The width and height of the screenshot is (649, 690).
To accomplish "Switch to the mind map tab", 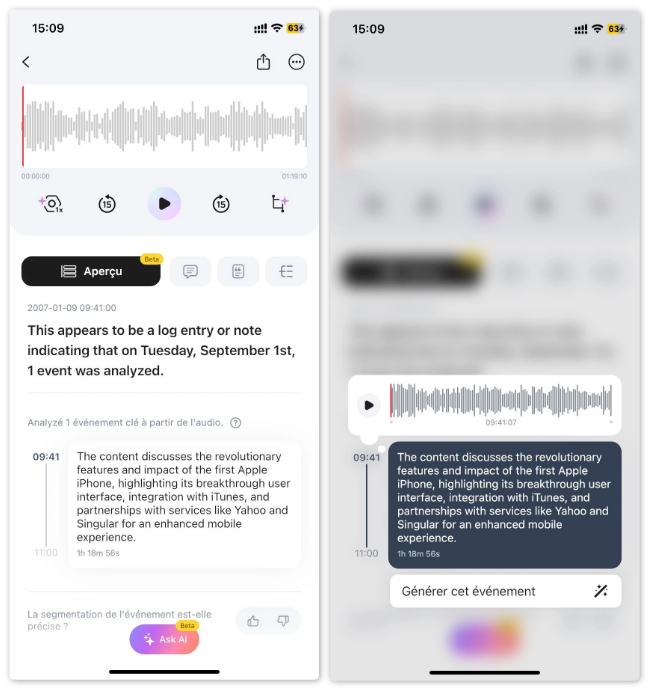I will pos(286,271).
